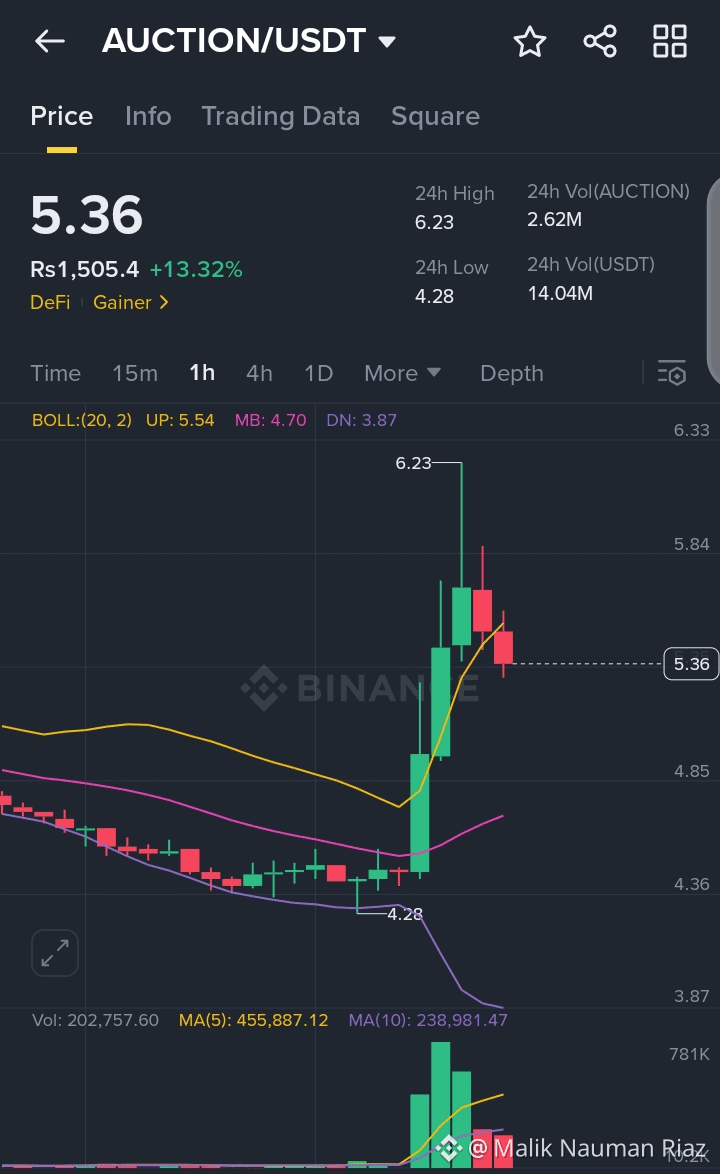Screen dimensions: 720x1174
Task: Select the 15m chart interval
Action: (x=135, y=373)
